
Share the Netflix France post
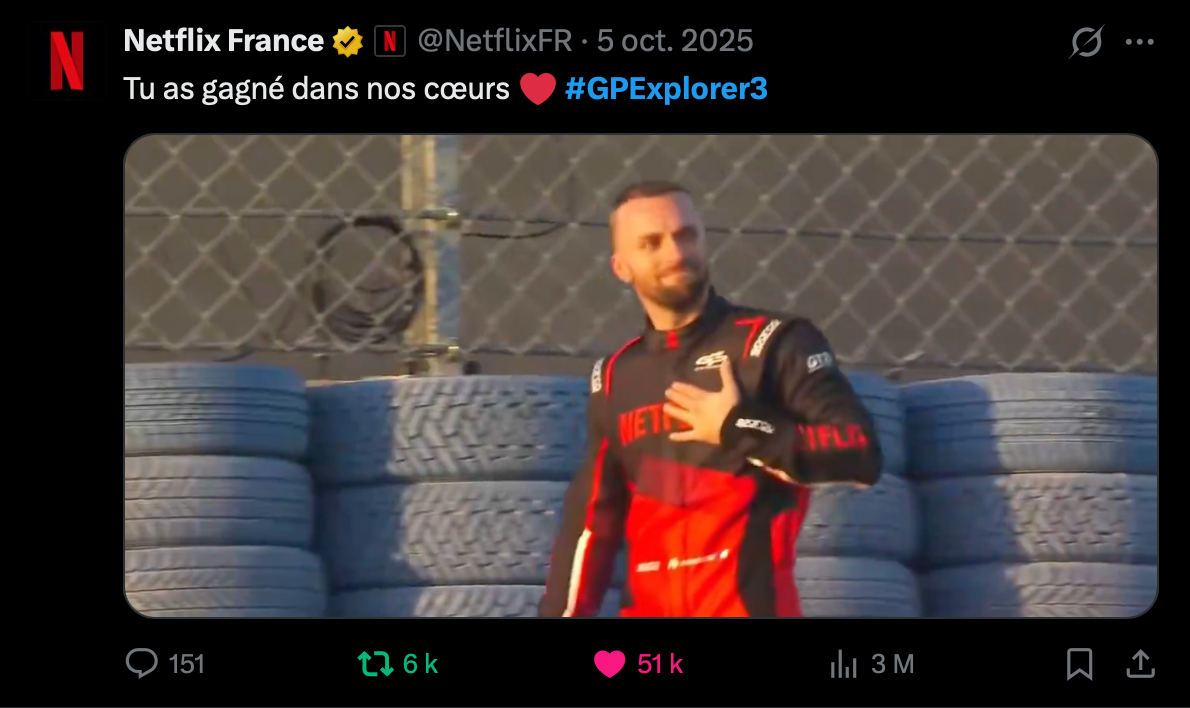(x=1140, y=663)
